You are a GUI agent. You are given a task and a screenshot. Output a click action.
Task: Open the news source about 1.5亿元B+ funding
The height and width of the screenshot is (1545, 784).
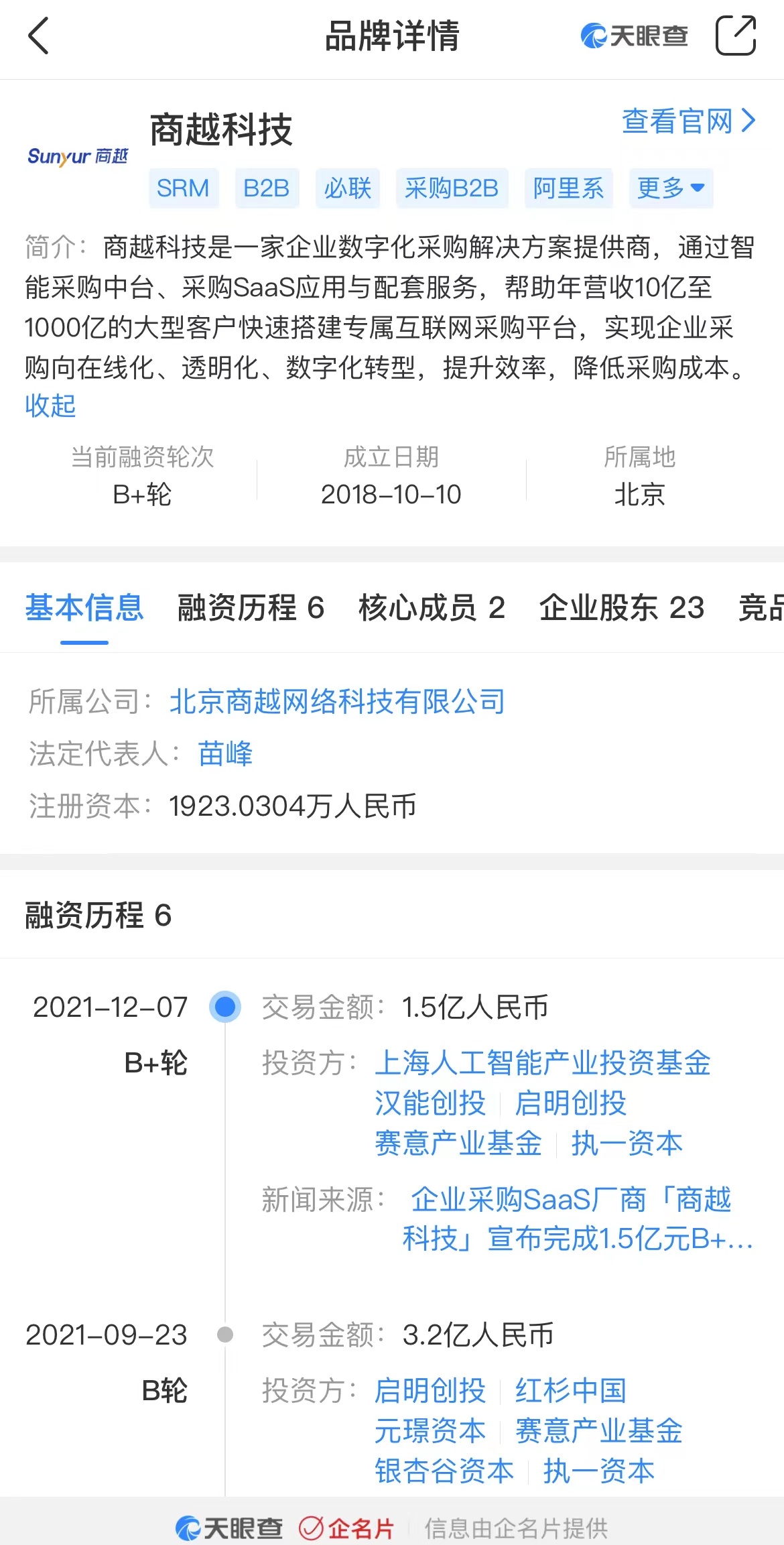pos(577,1219)
